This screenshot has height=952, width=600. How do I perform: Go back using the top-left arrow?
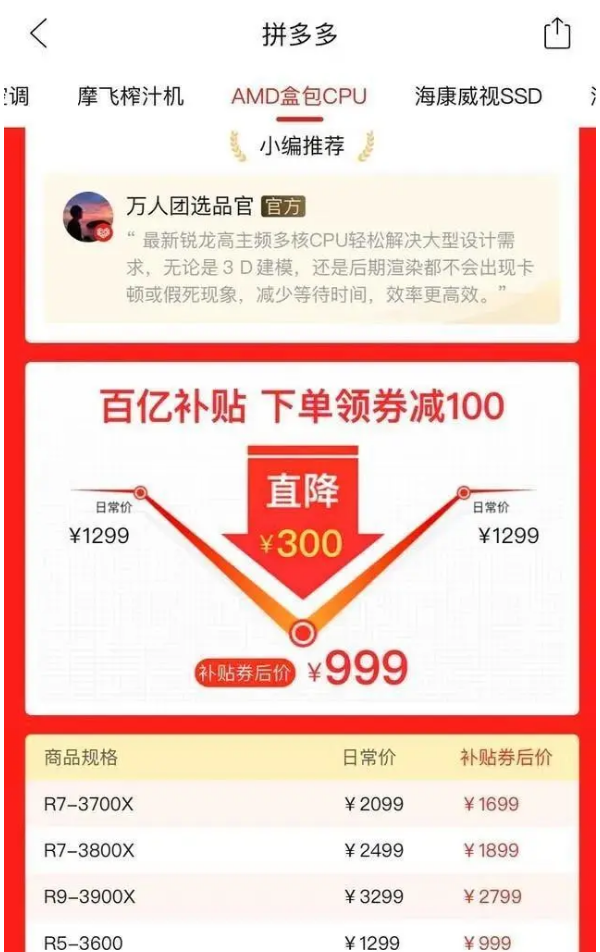[x=38, y=34]
